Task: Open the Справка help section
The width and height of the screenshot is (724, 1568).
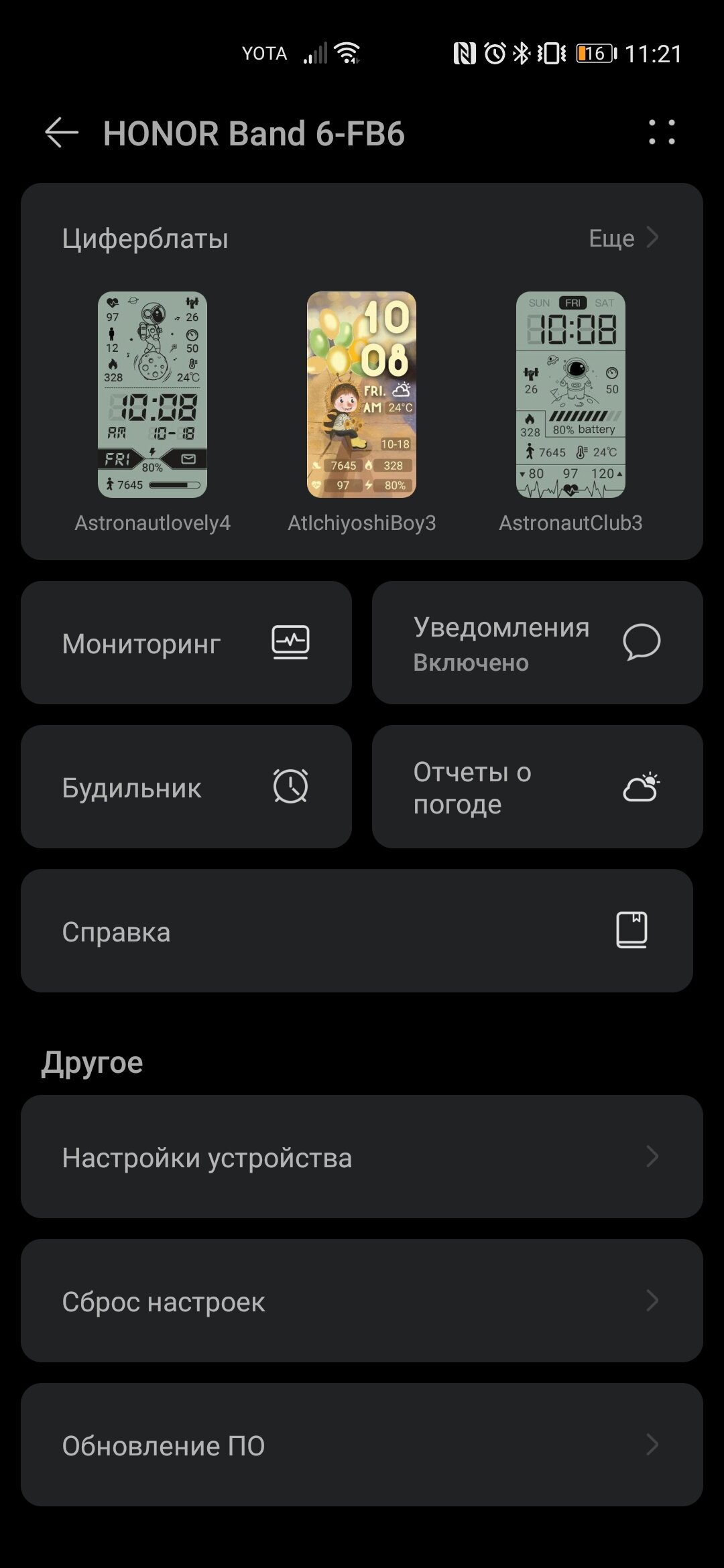Action: (x=357, y=931)
